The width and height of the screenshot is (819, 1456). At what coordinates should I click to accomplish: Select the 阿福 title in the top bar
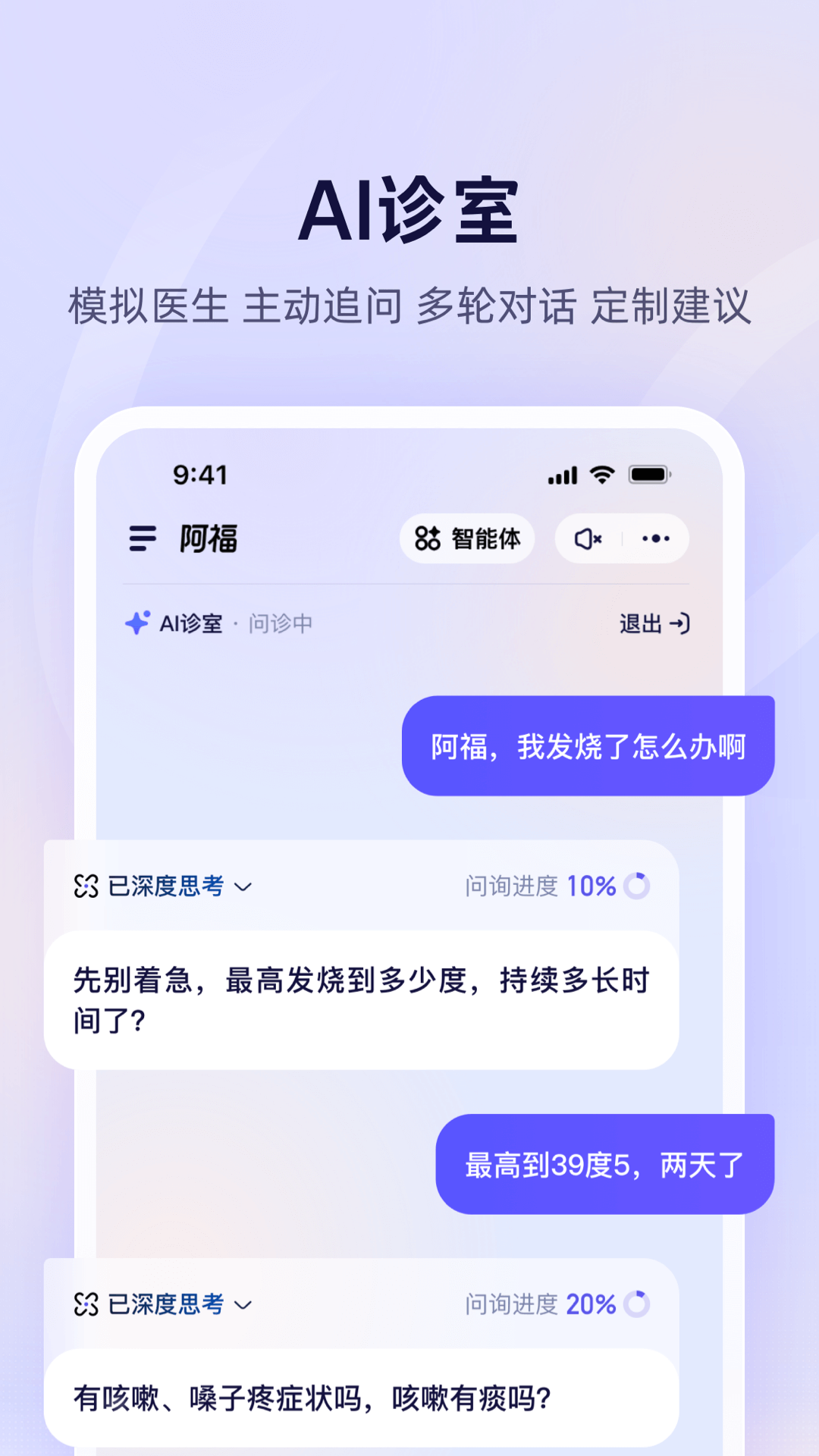(x=209, y=539)
